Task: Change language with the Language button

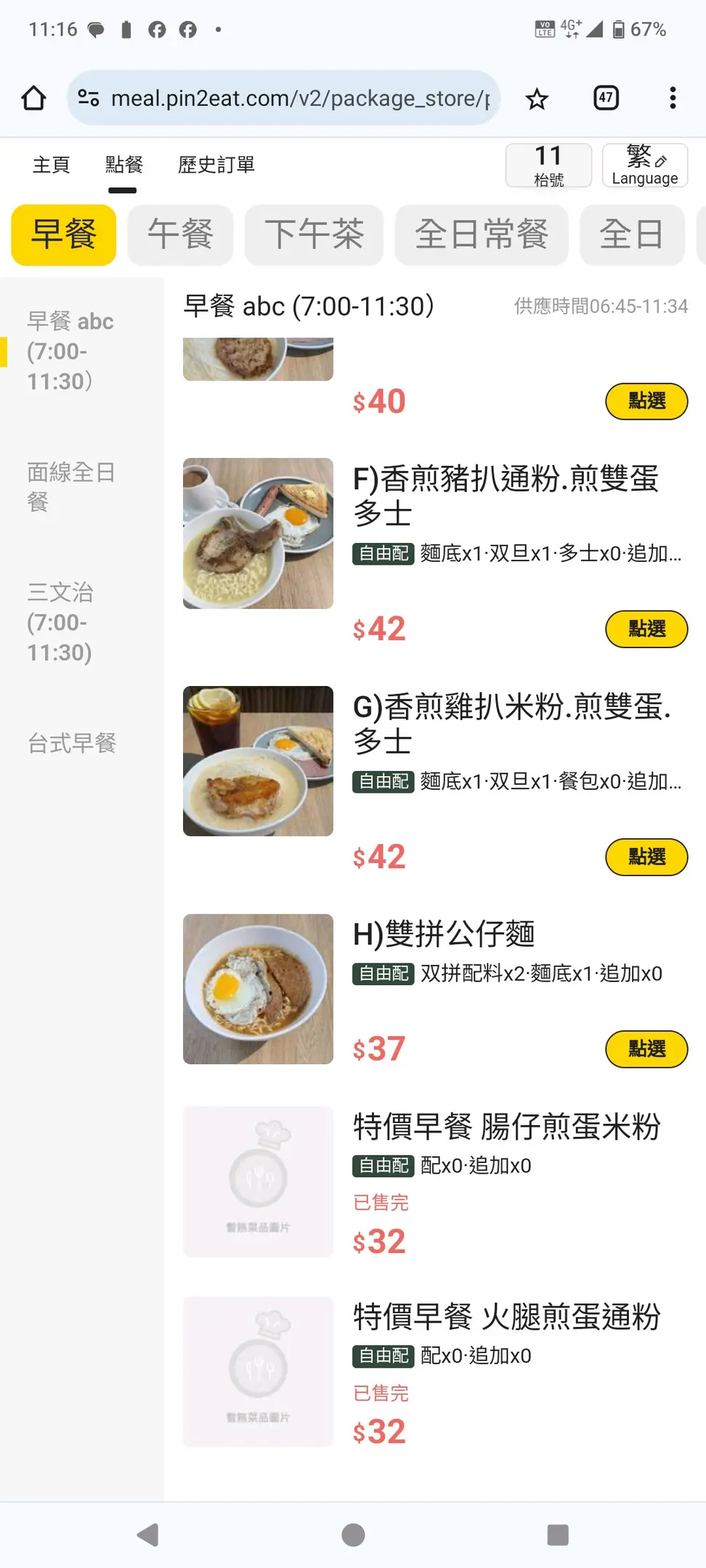Action: [644, 166]
